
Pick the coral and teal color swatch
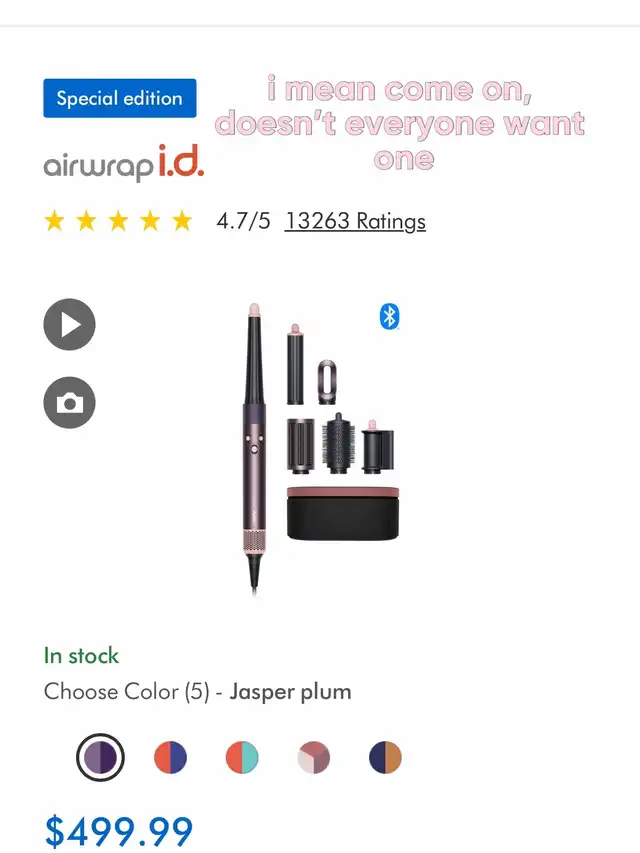point(241,758)
